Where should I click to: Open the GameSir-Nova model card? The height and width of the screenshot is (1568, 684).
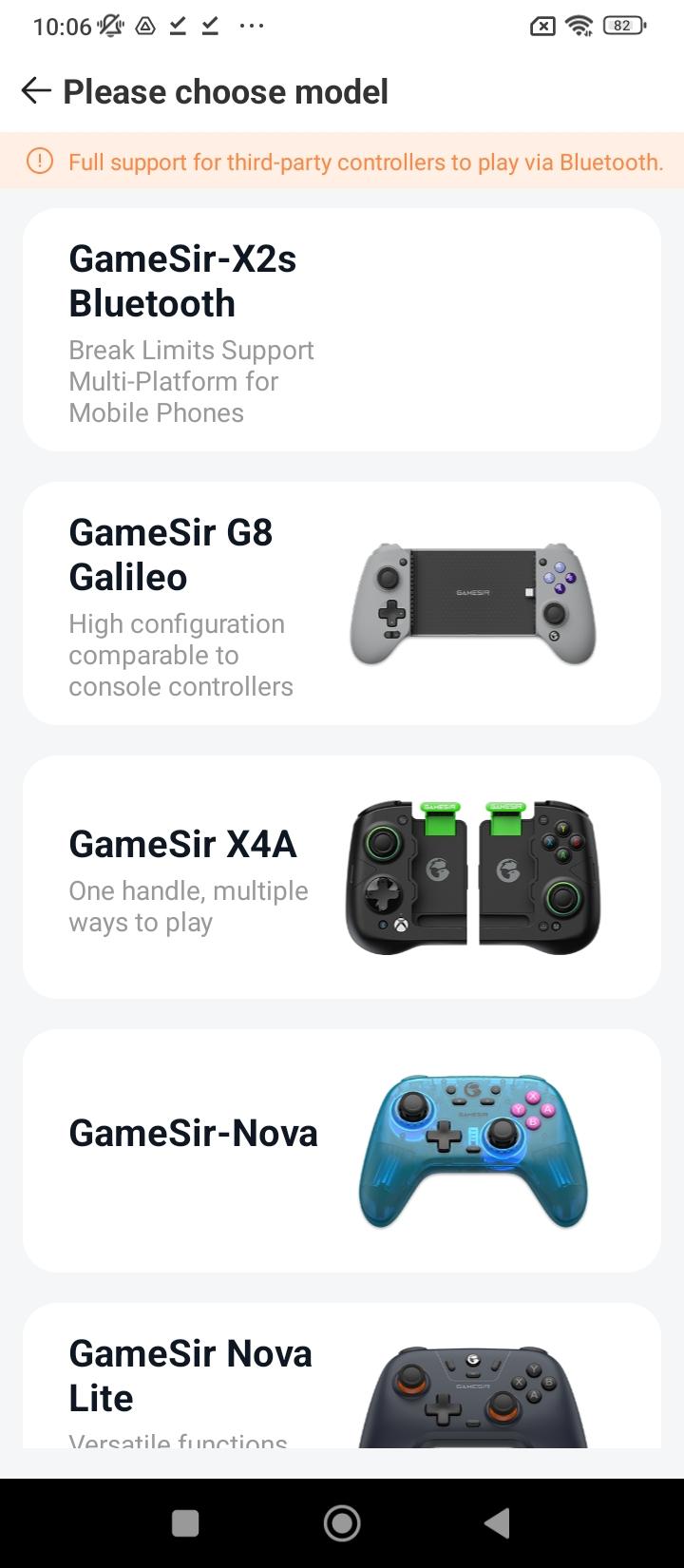click(341, 1151)
